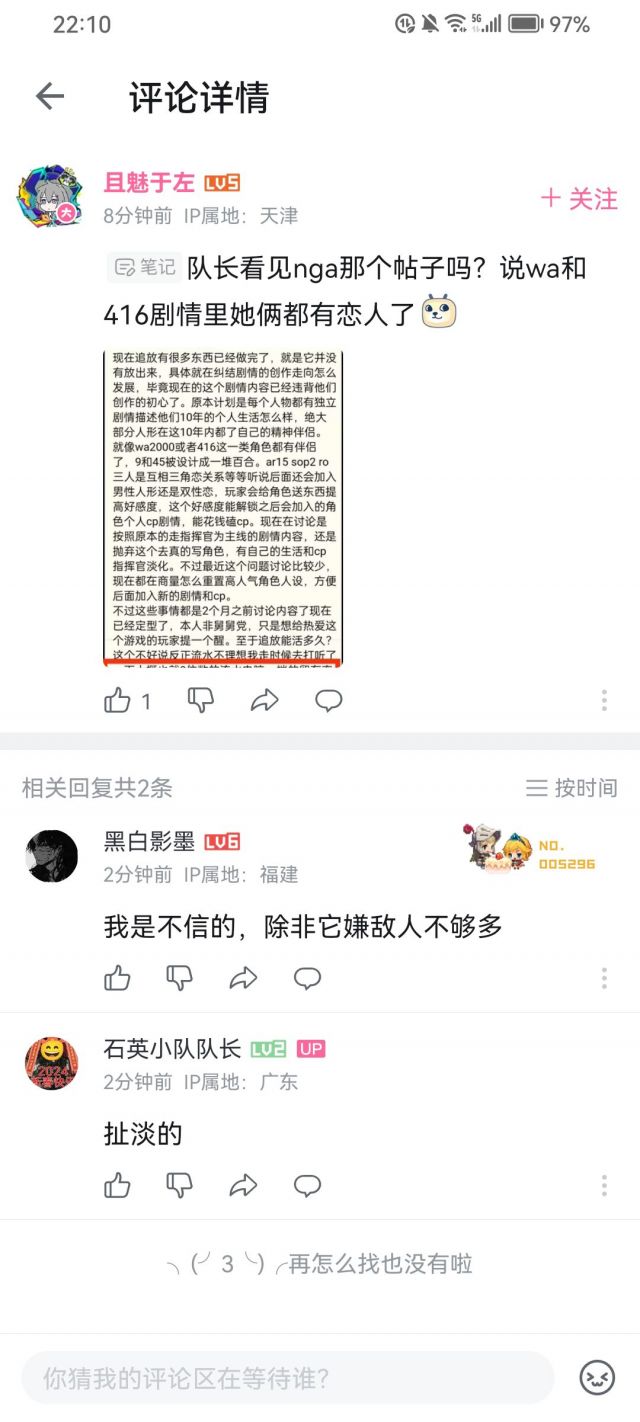640x1422 pixels.
Task: Reply to 且魅于左's main comment
Action: (x=329, y=701)
